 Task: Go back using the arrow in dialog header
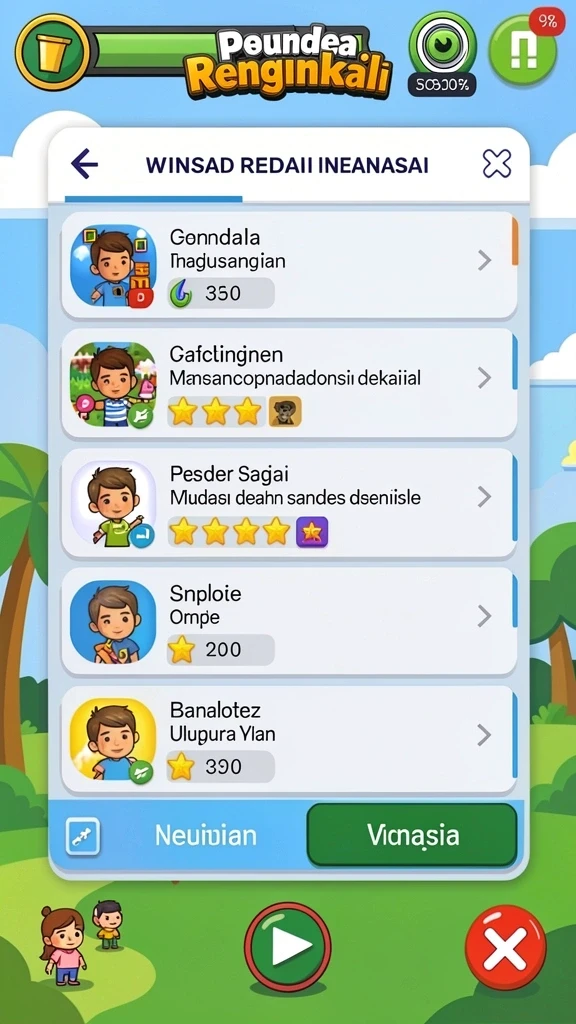(x=84, y=164)
